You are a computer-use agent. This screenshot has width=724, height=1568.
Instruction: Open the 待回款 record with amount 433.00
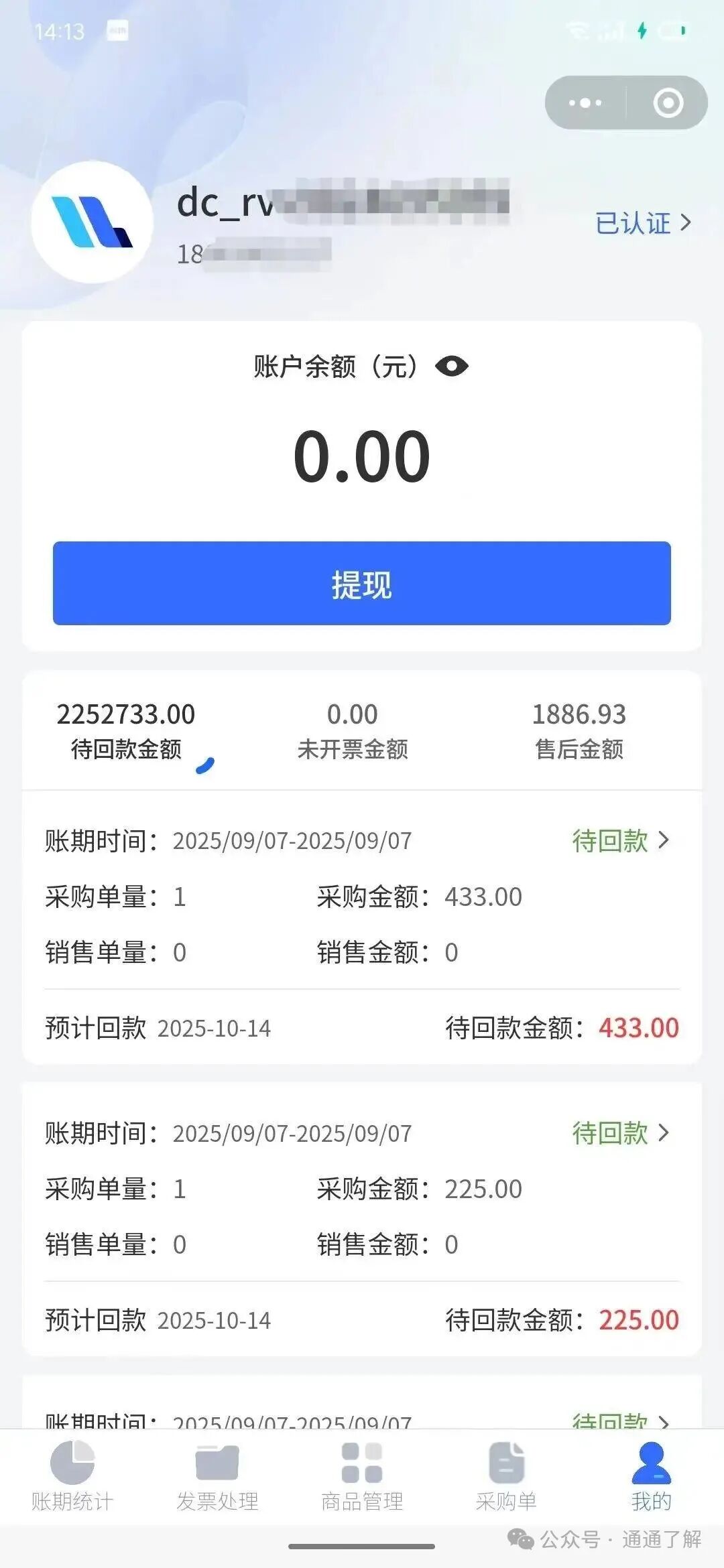(620, 840)
